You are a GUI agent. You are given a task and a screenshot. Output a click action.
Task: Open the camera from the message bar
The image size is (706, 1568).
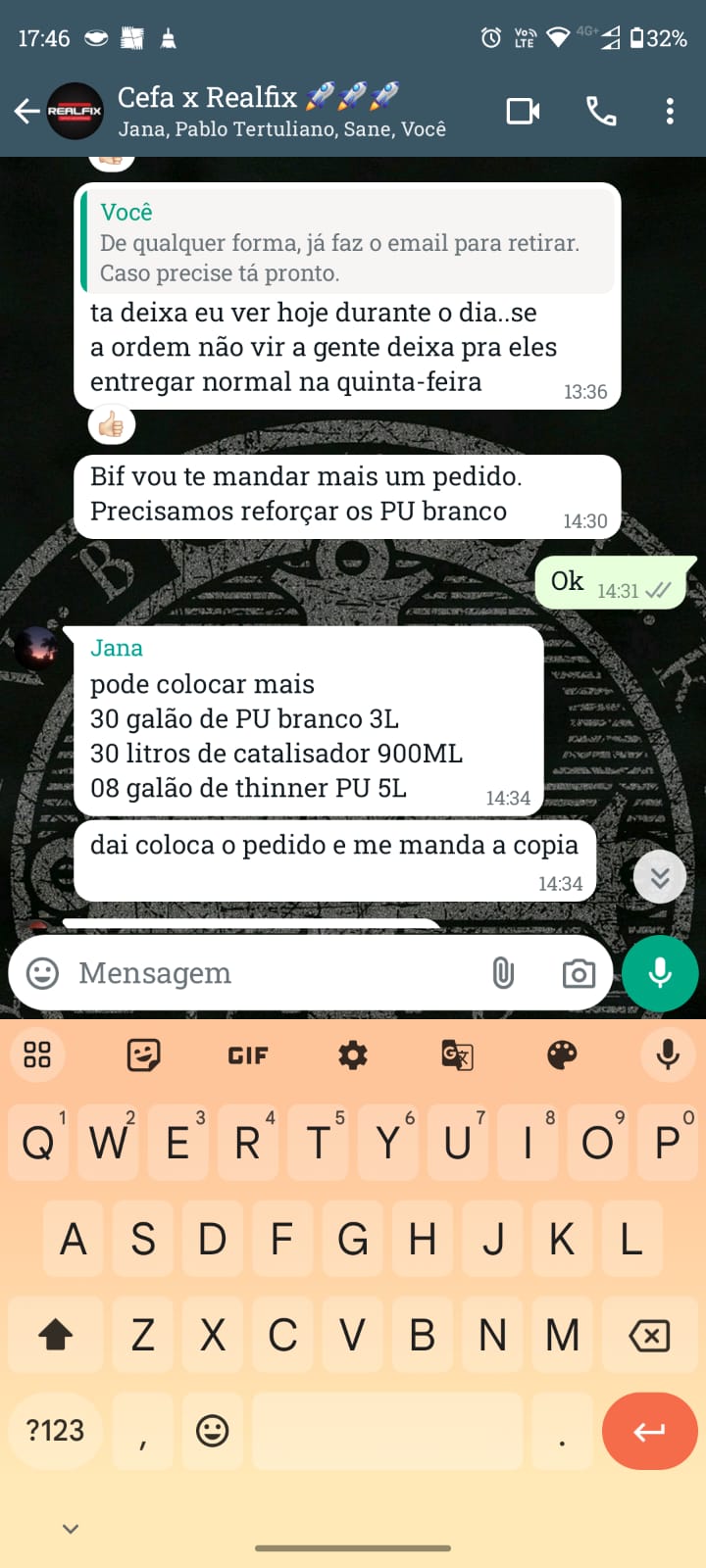[579, 973]
